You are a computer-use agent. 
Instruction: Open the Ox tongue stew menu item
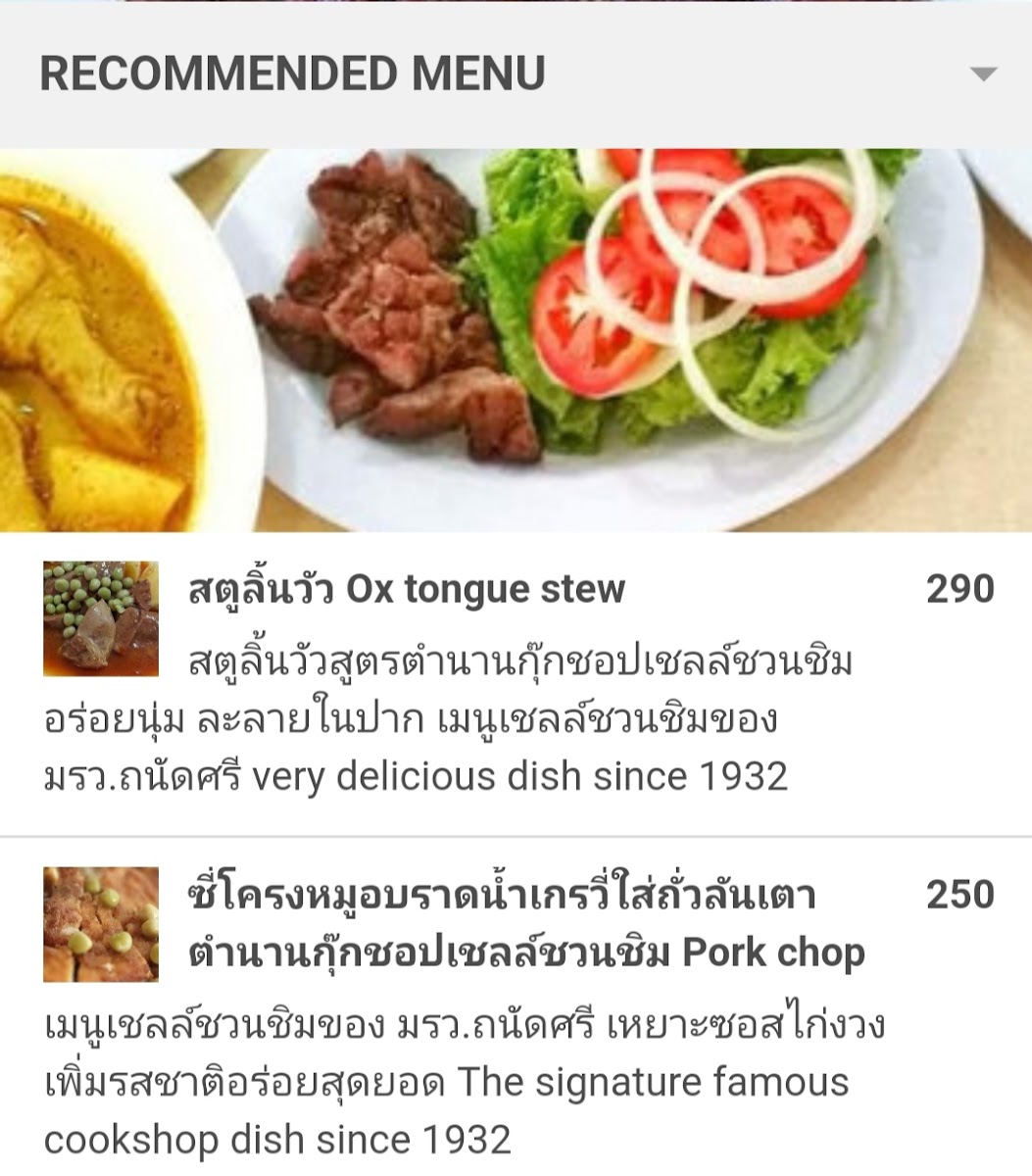[406, 590]
